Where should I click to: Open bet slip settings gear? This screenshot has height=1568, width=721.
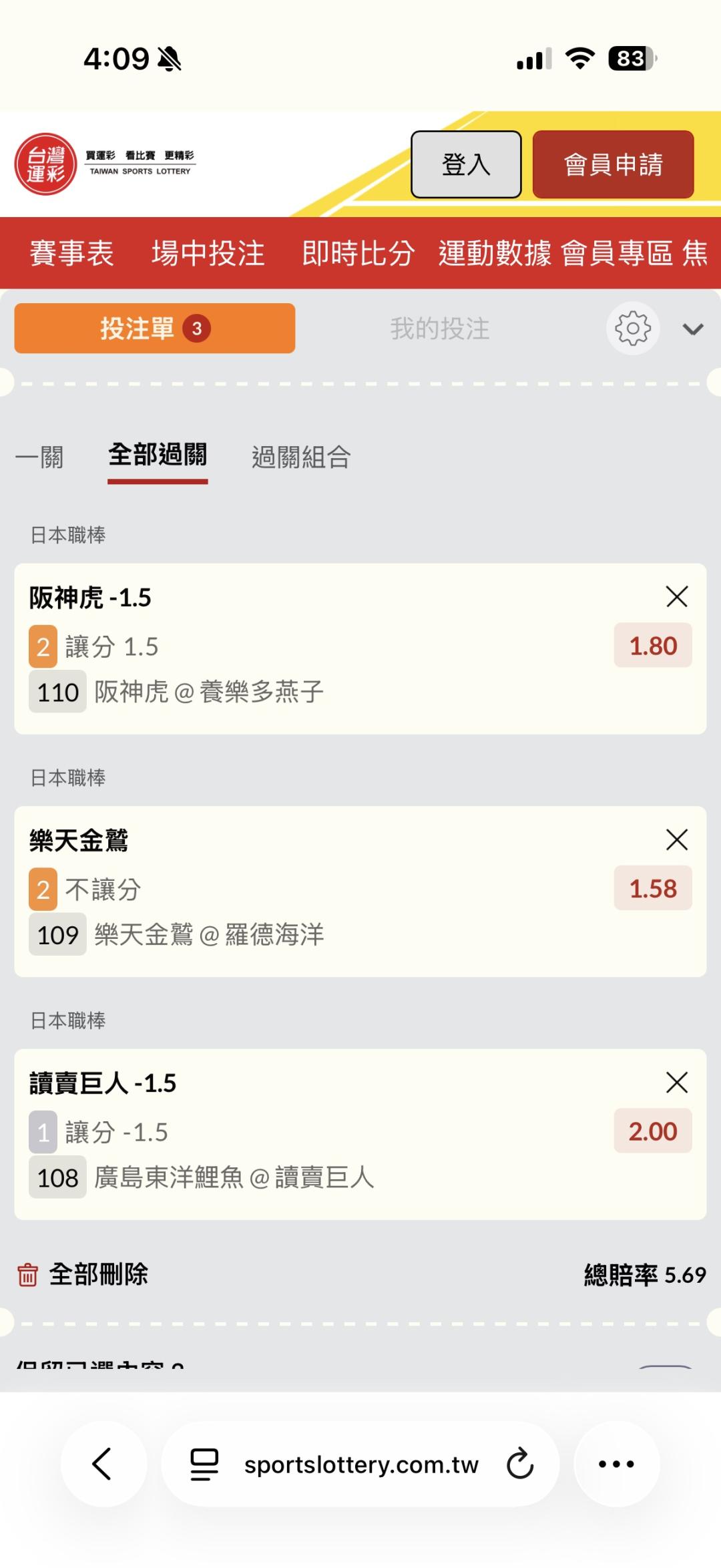[633, 329]
